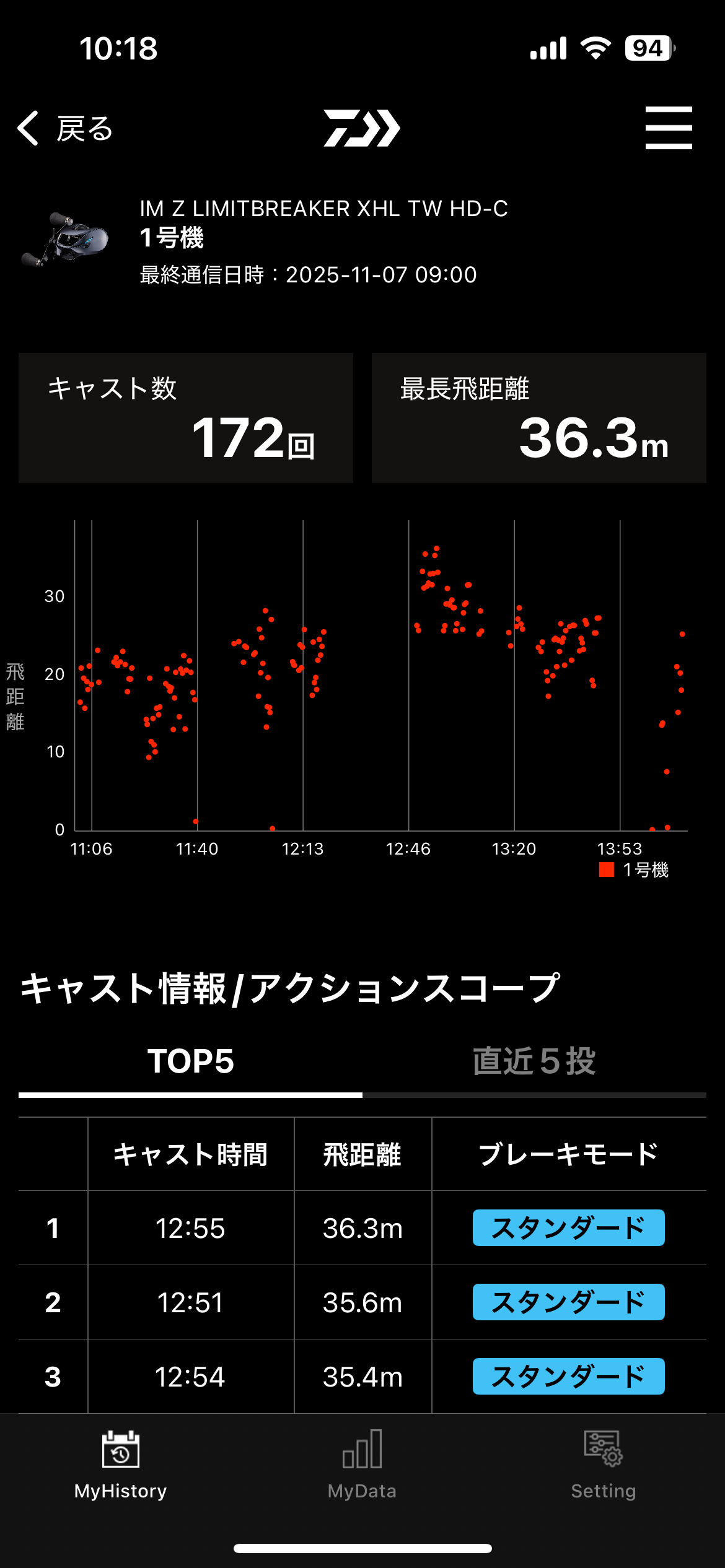Screen dimensions: 725x1568
Task: Open the MyHistory tab
Action: tap(121, 1465)
